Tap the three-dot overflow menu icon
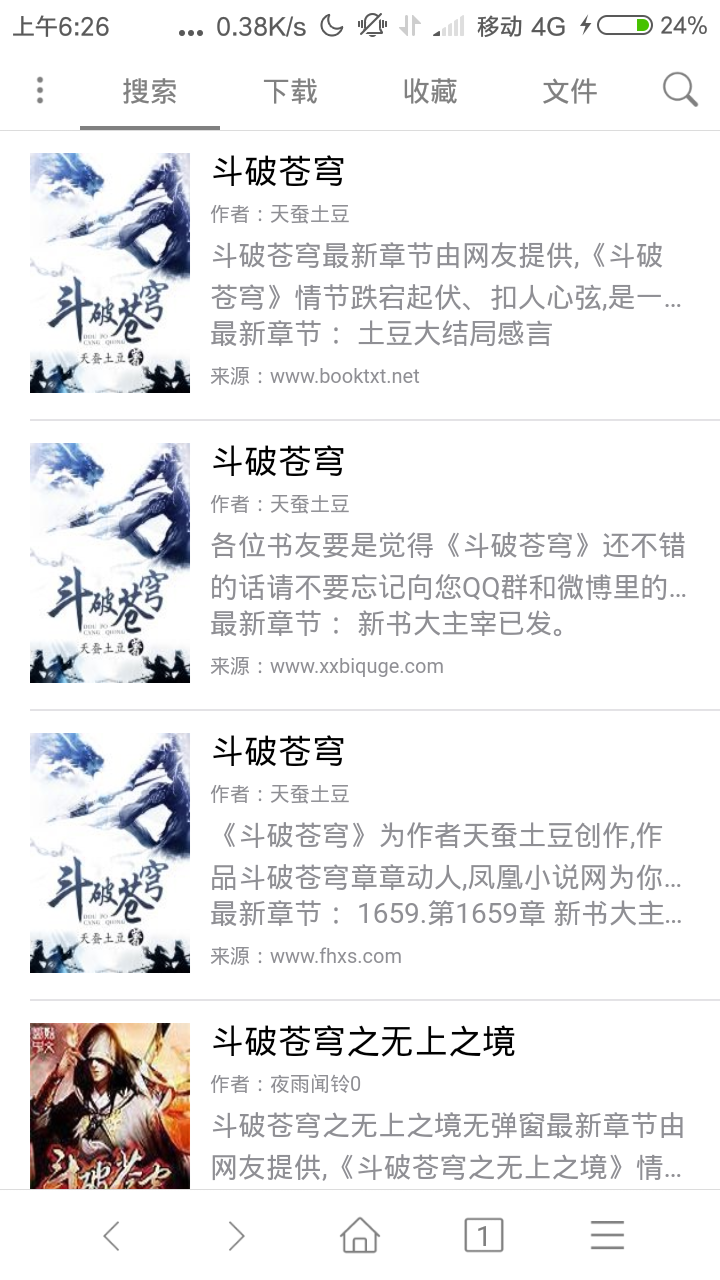 tap(40, 90)
